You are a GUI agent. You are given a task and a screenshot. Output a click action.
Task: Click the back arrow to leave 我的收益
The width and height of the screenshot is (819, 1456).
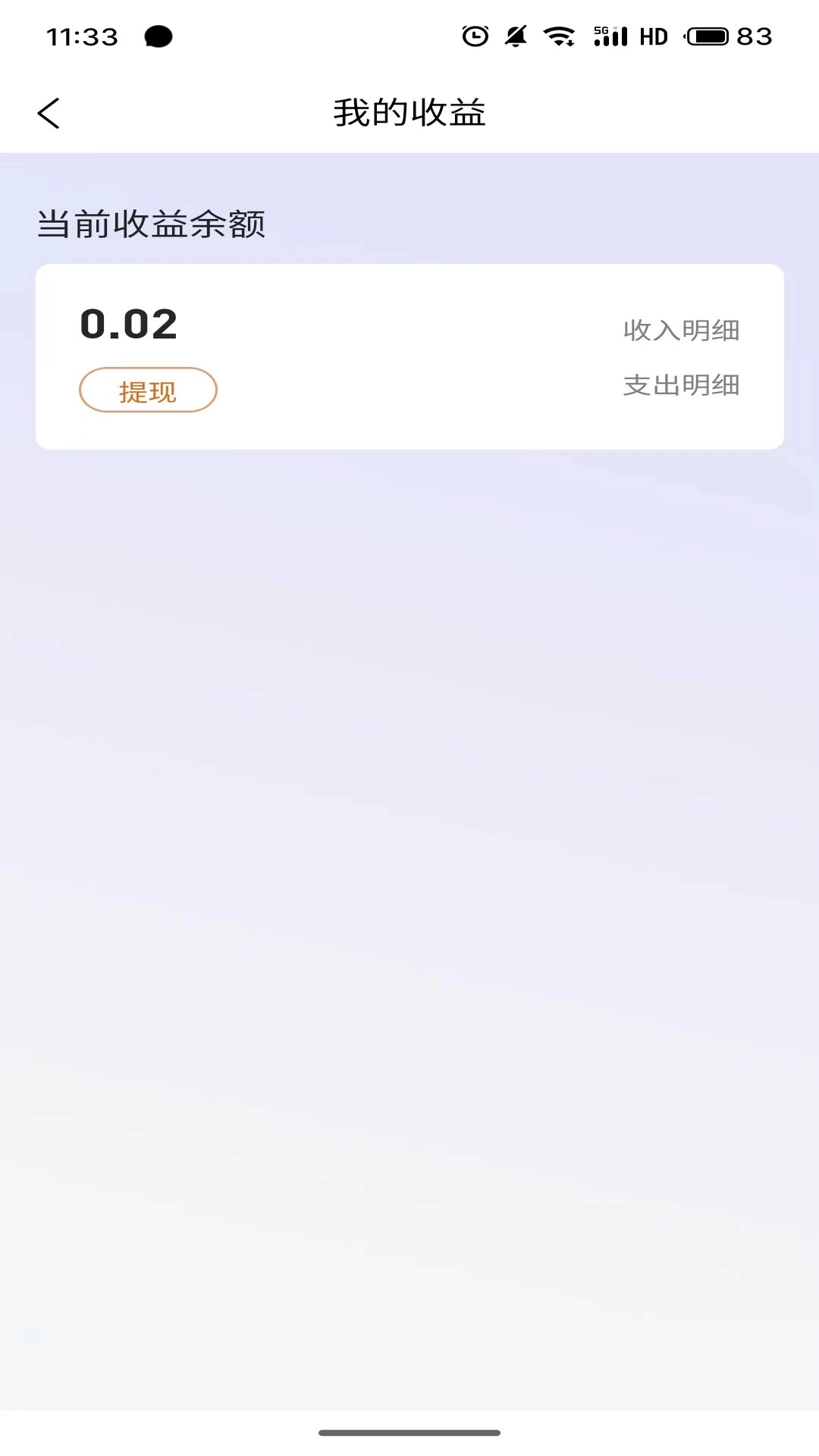pyautogui.click(x=49, y=111)
